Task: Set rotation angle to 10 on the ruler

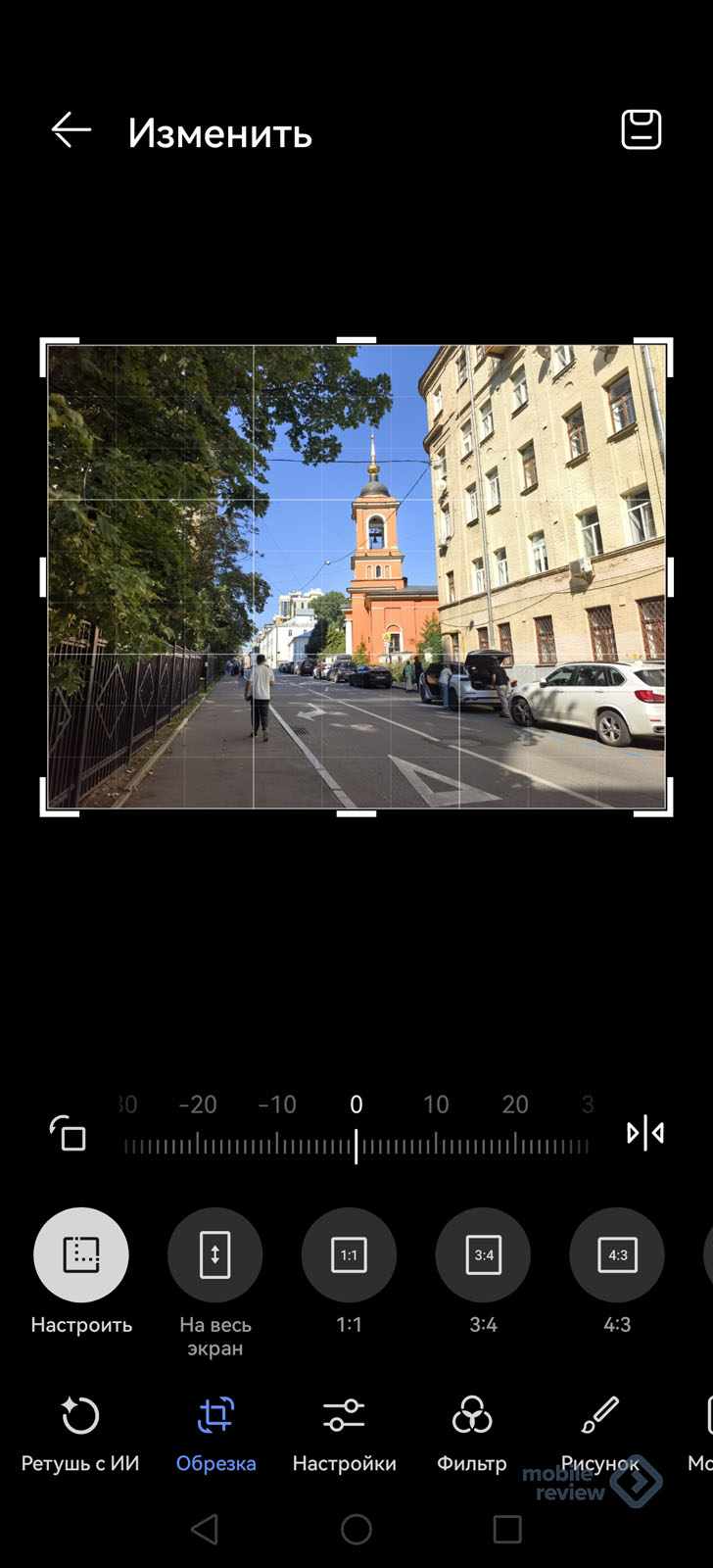Action: point(436,1105)
